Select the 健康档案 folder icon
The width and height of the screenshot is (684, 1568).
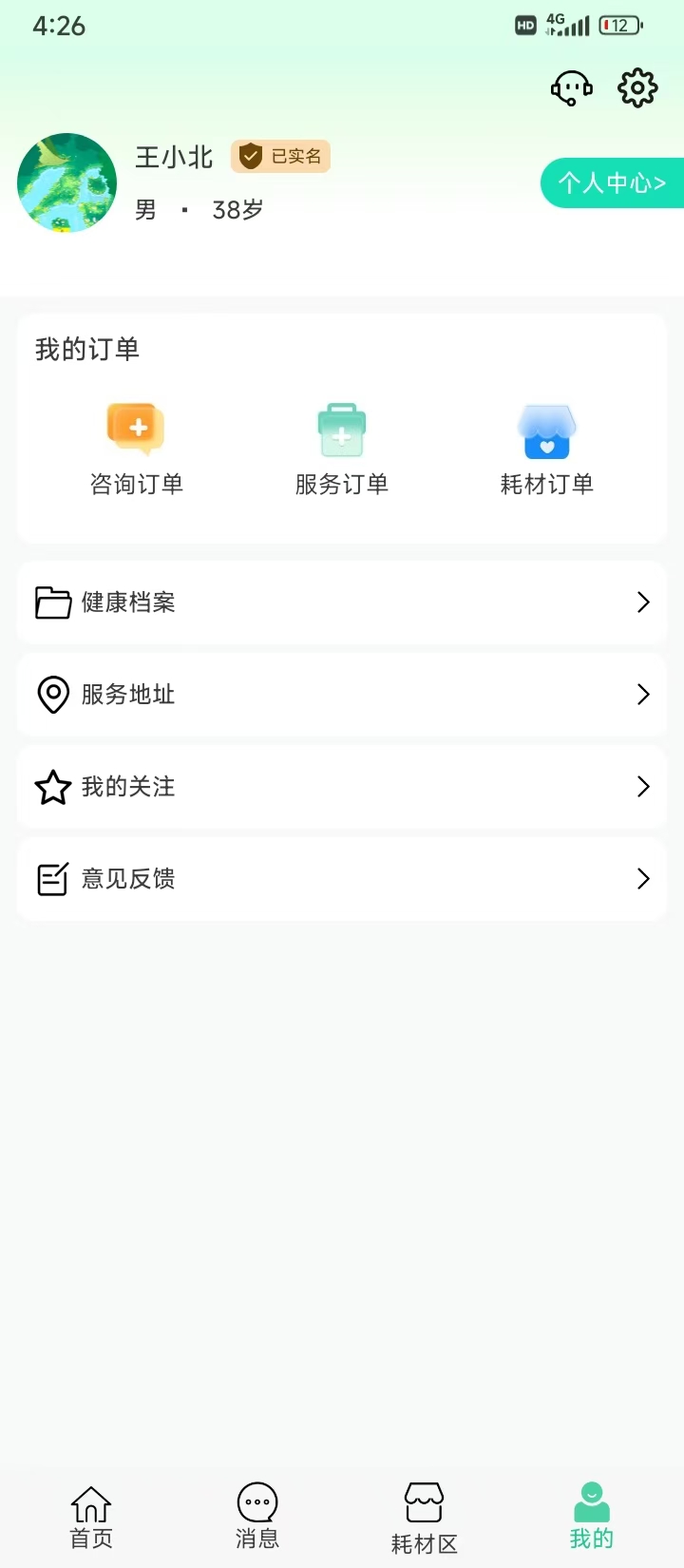[x=52, y=602]
